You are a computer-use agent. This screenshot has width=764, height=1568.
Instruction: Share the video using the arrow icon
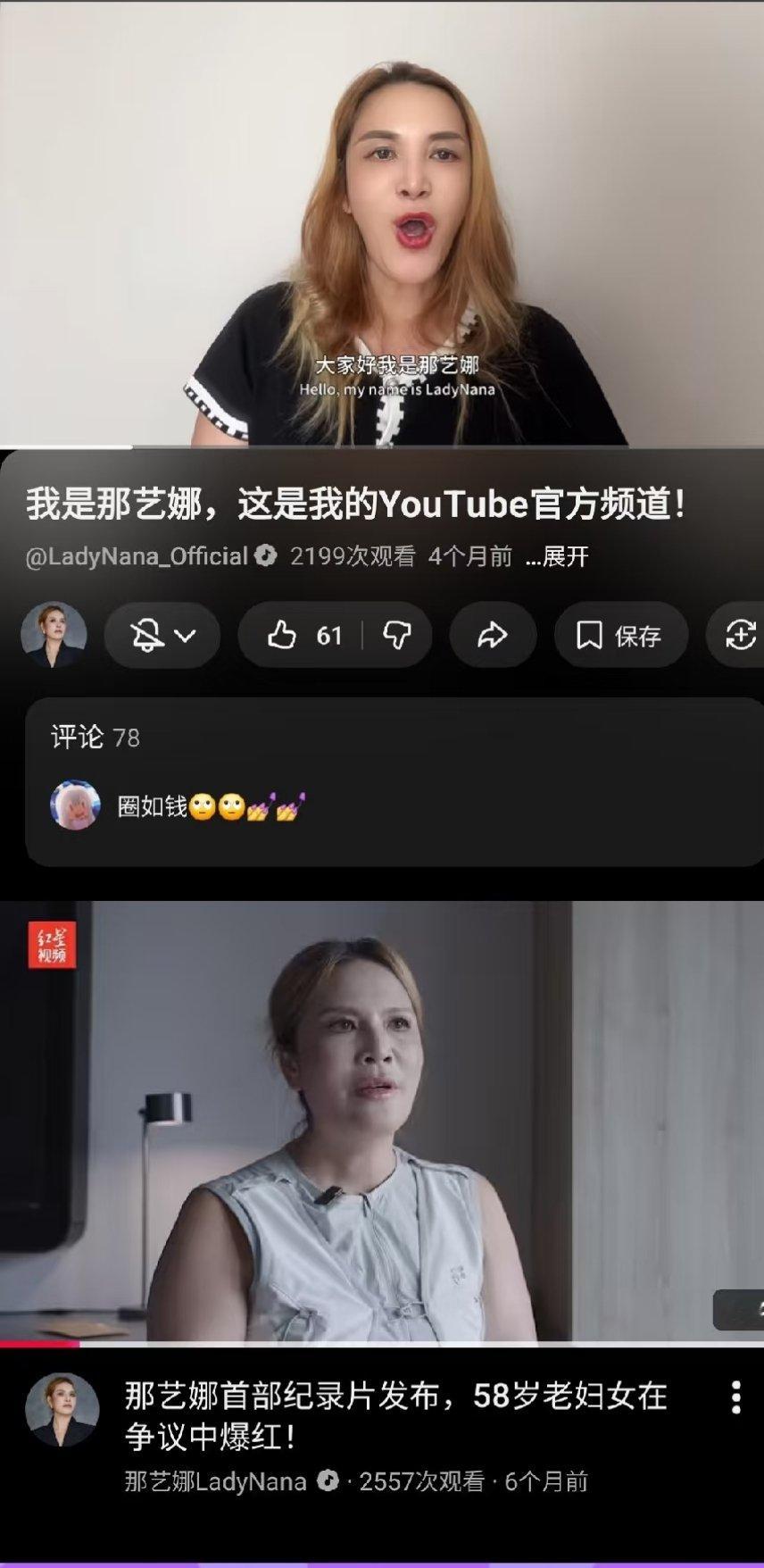(493, 636)
